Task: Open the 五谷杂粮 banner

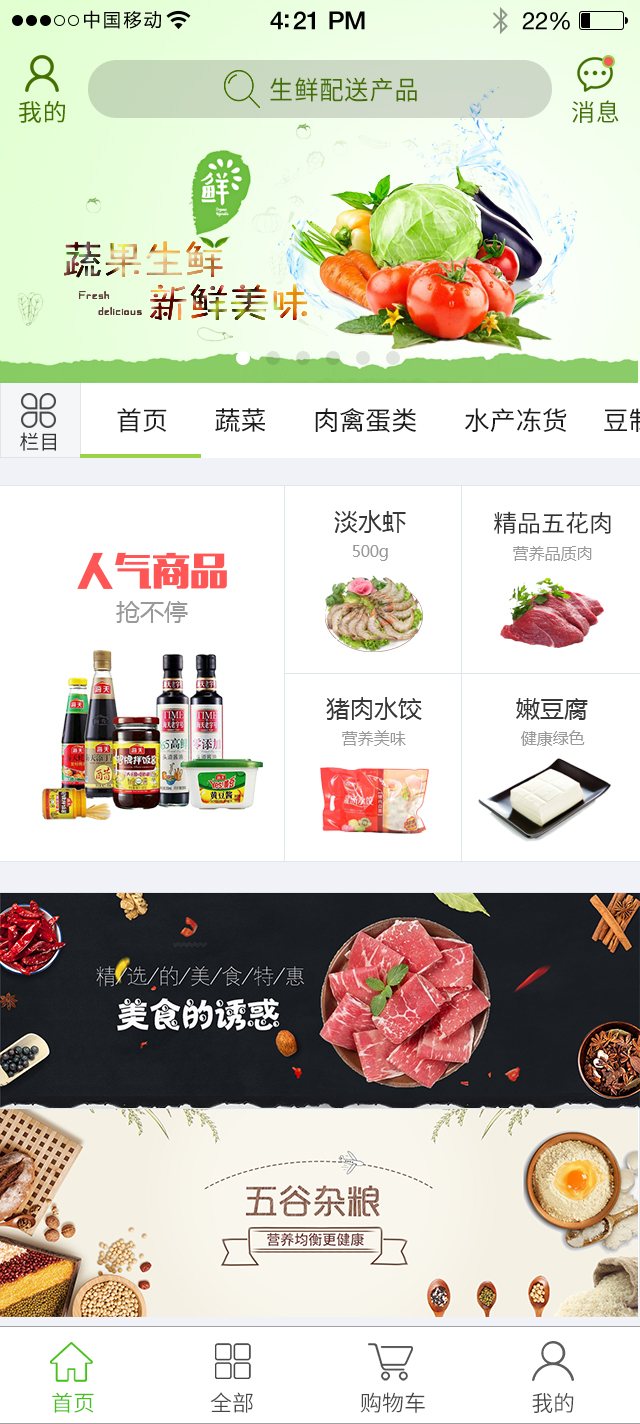Action: coord(320,1213)
